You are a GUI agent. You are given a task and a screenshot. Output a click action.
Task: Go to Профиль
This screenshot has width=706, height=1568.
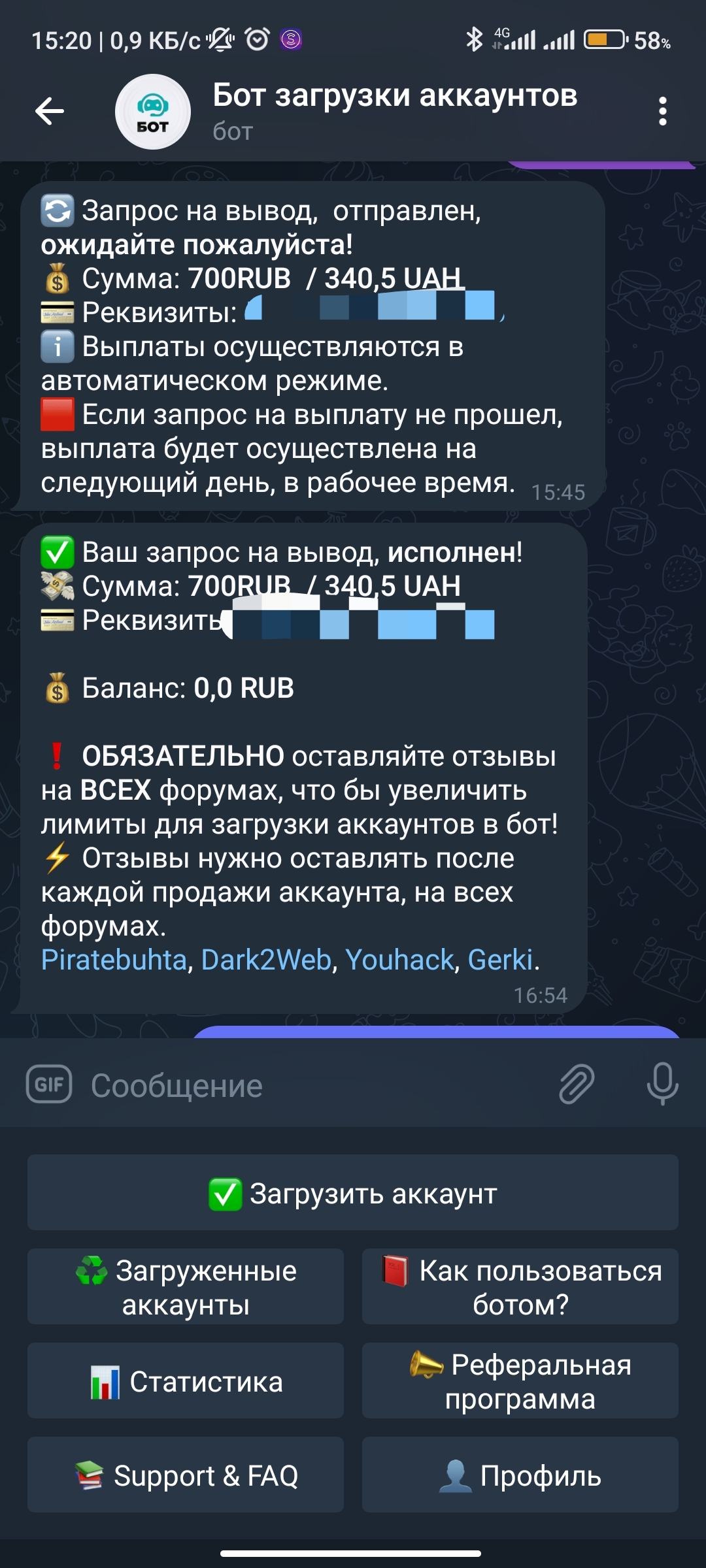(x=520, y=1475)
